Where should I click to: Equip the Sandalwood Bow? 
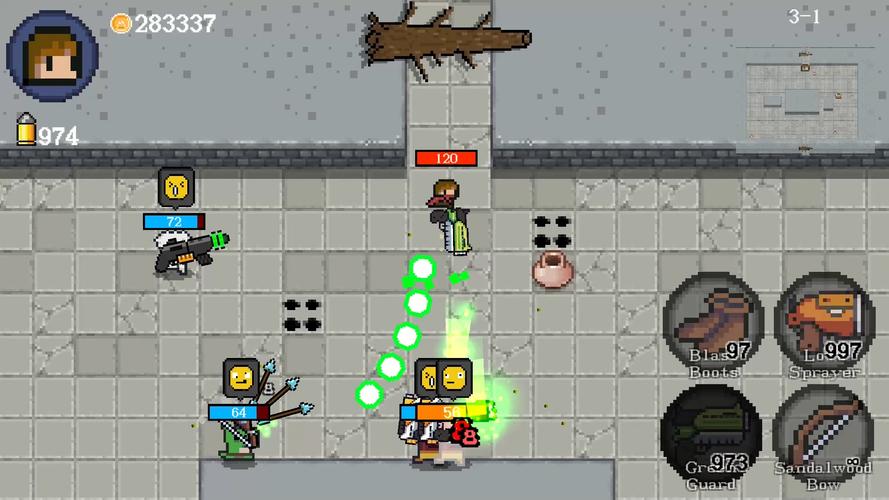pyautogui.click(x=825, y=437)
